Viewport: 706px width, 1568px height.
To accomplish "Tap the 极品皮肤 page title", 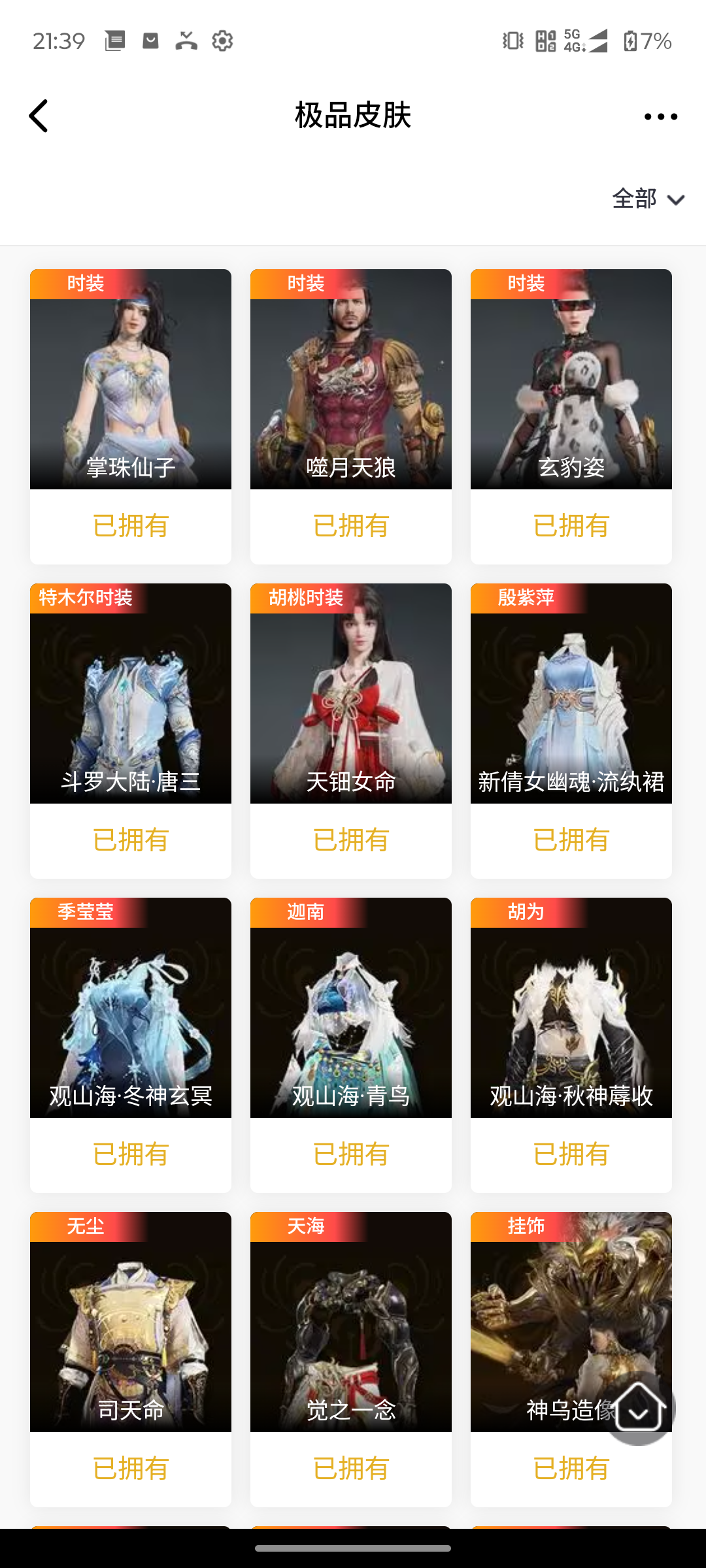I will coord(352,116).
